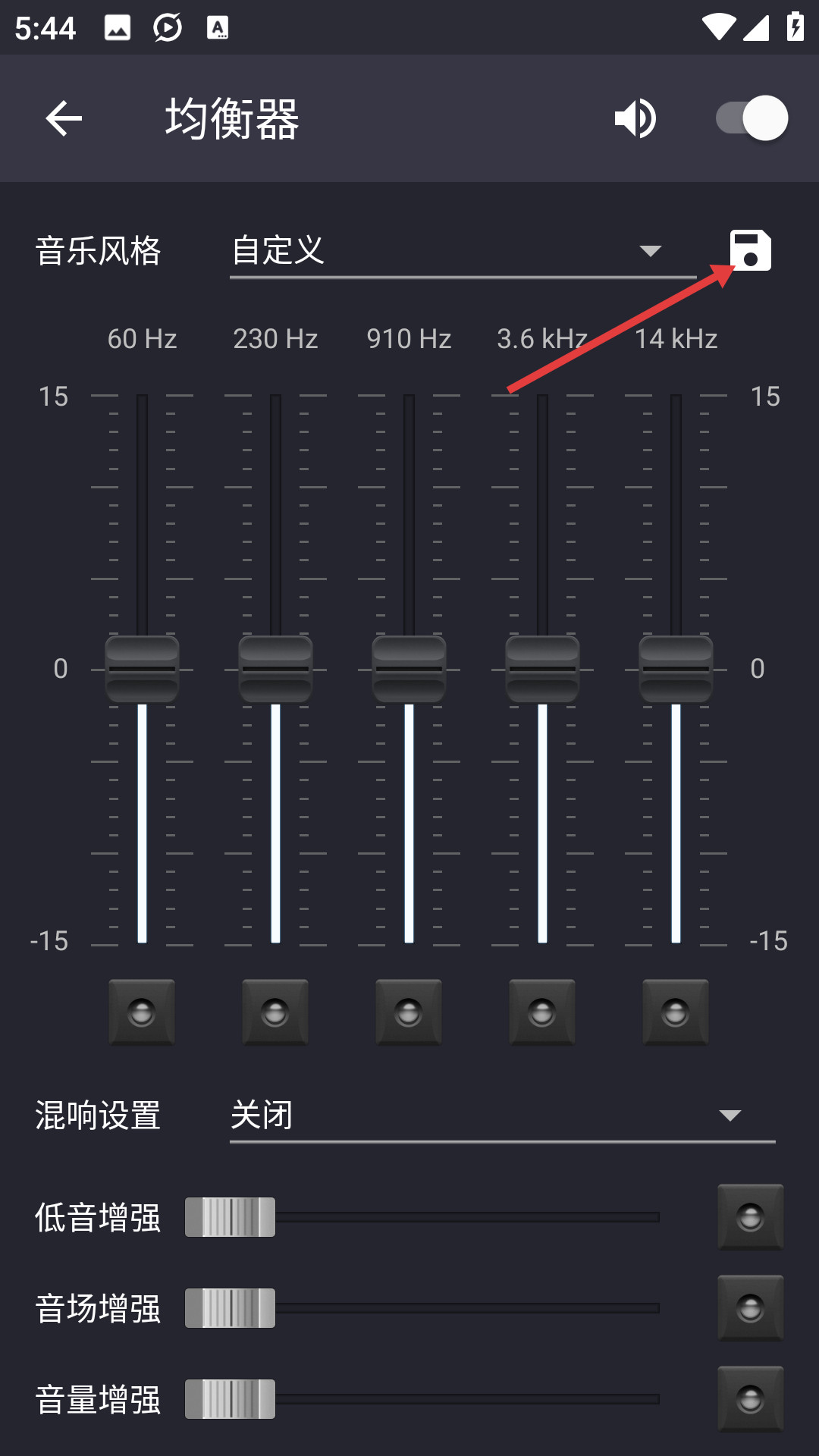Expand the 混响设置 reverb dropdown
Screen dimensions: 819x1456
502,1116
